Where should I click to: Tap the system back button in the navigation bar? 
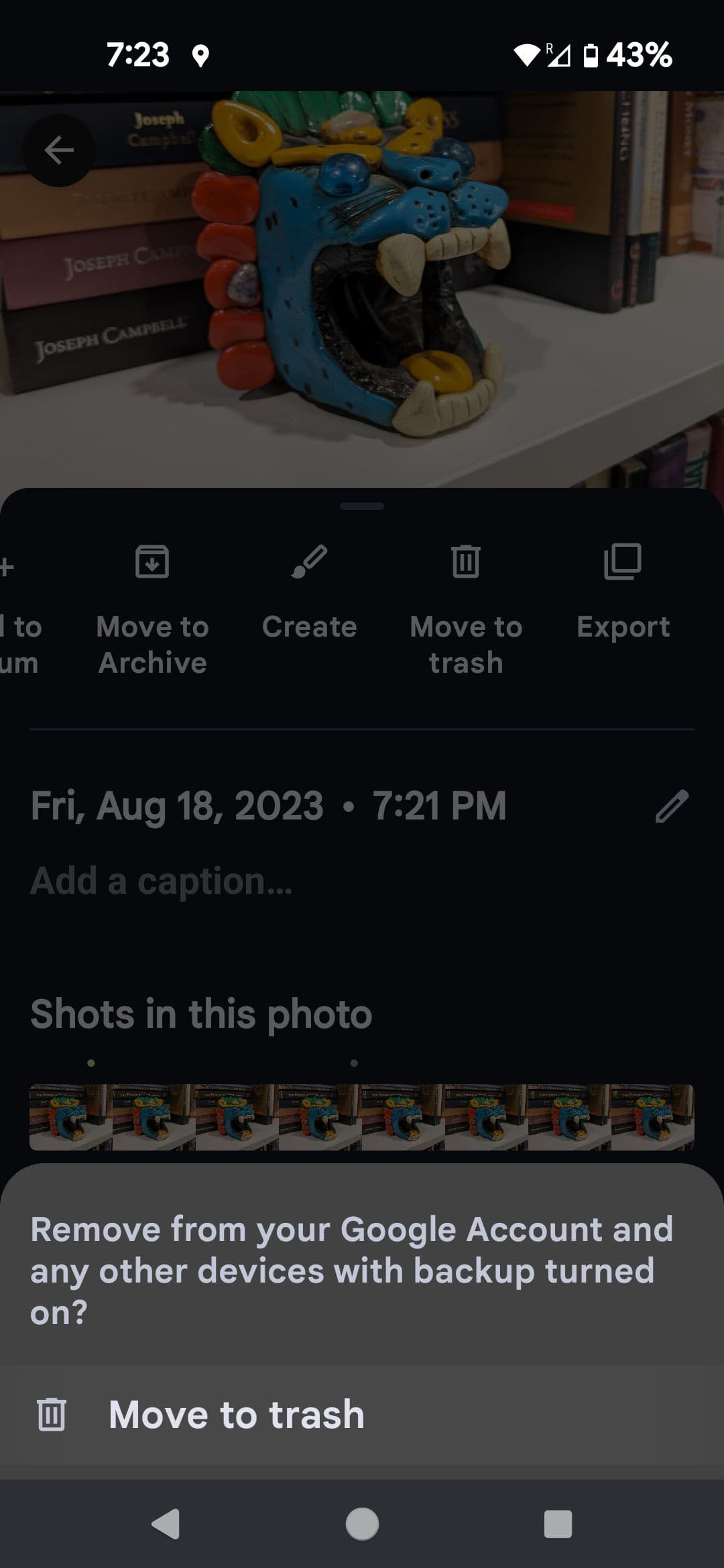tap(166, 1524)
